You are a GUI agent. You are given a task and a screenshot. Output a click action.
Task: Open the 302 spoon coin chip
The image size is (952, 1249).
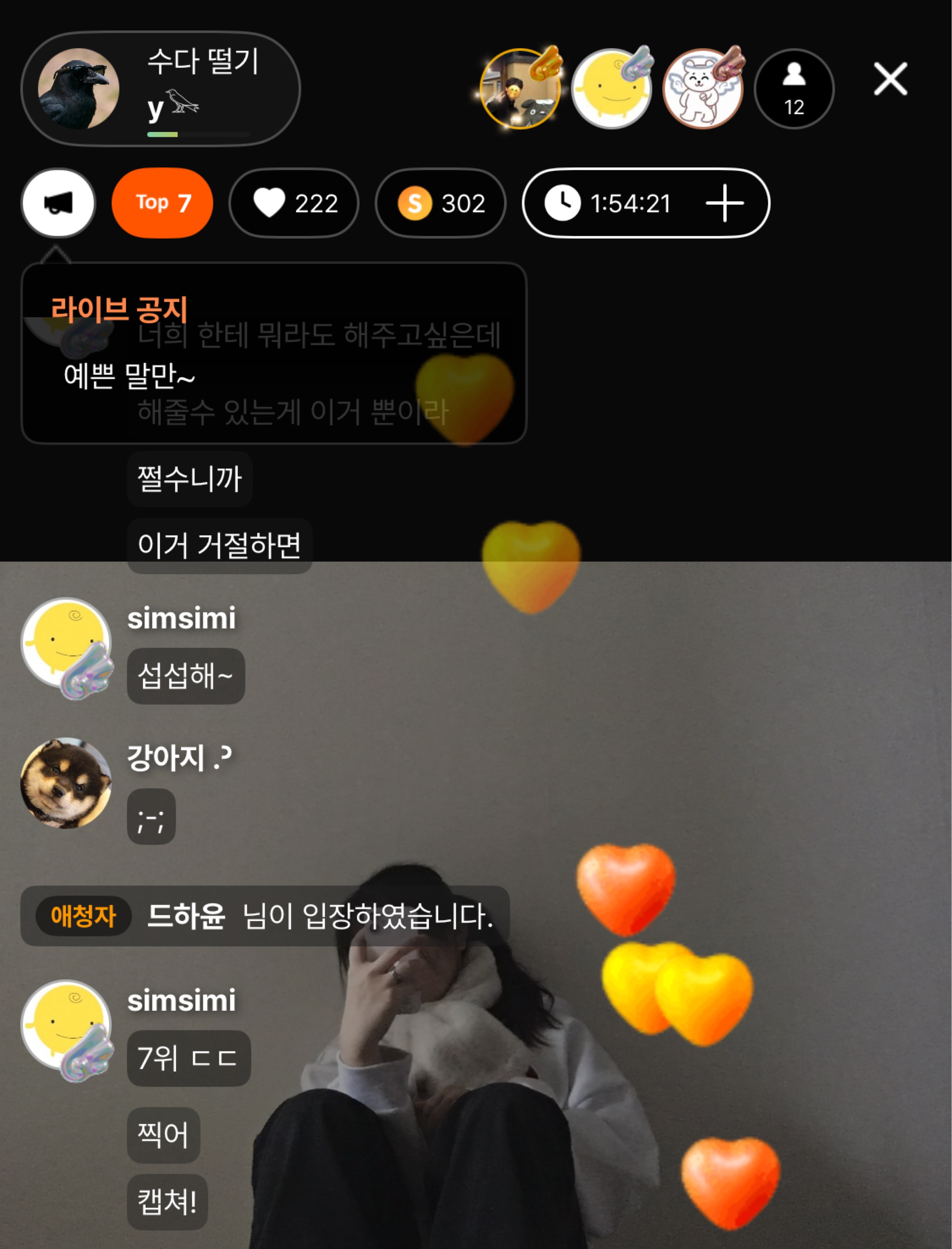point(440,203)
